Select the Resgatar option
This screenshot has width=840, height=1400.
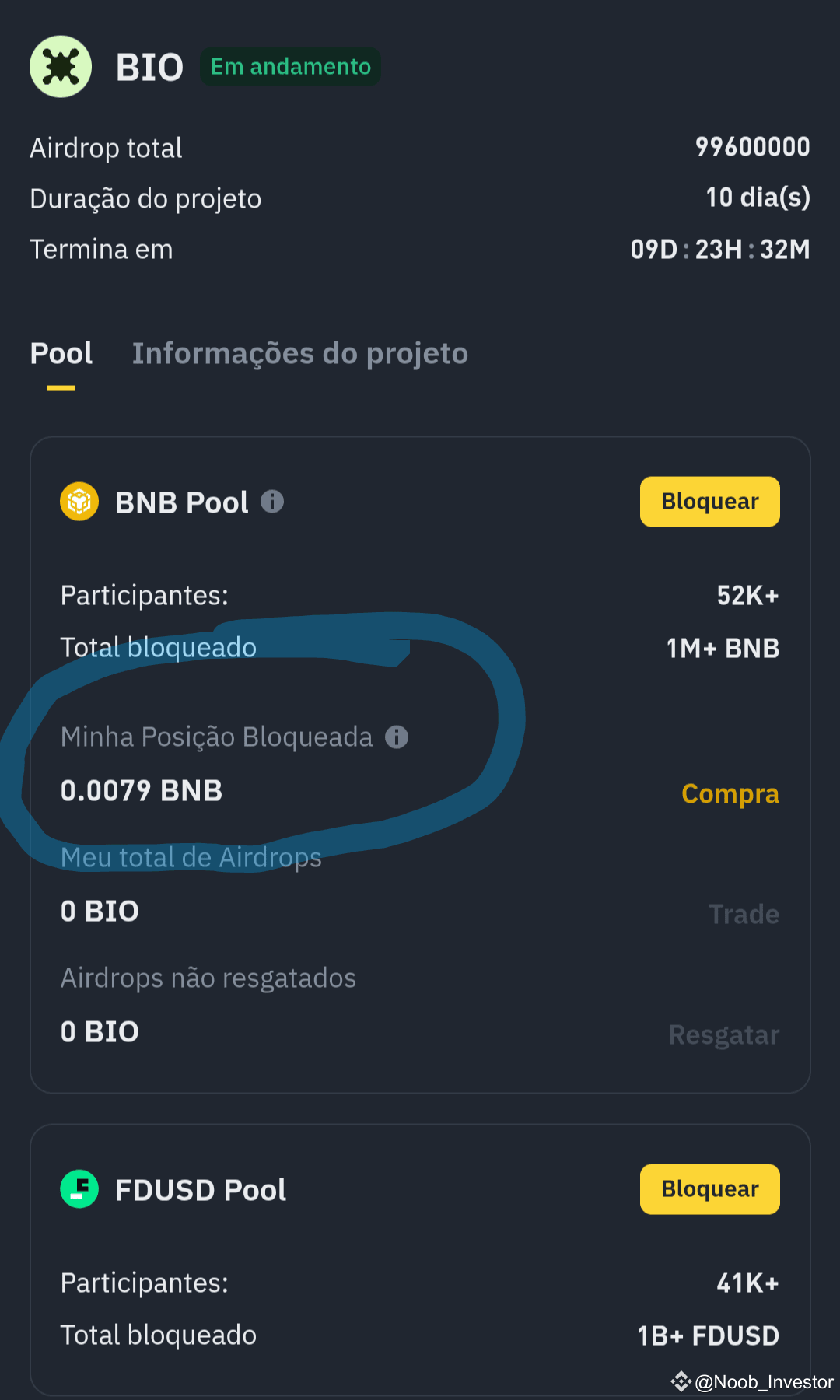pyautogui.click(x=723, y=1034)
